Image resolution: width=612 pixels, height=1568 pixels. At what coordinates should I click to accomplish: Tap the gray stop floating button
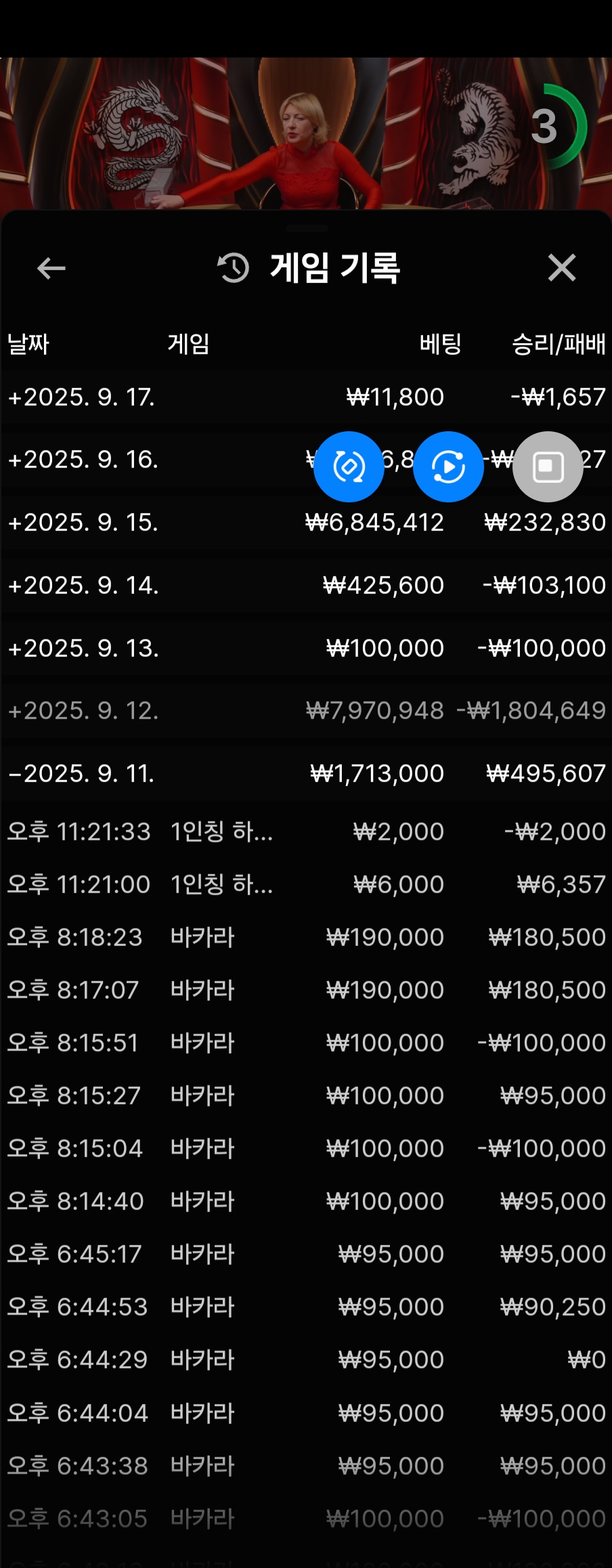click(548, 466)
